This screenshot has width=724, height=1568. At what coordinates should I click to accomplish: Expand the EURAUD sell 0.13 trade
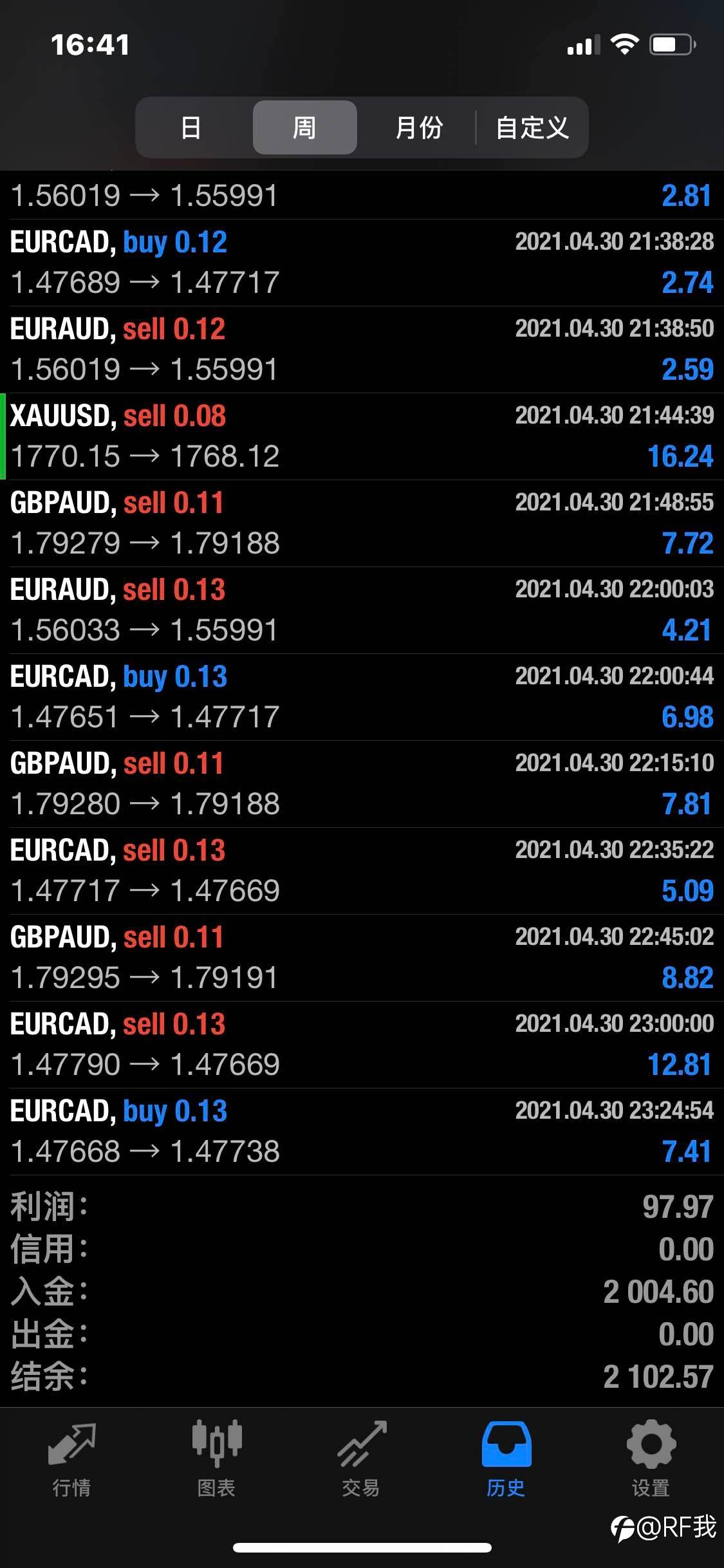click(362, 610)
